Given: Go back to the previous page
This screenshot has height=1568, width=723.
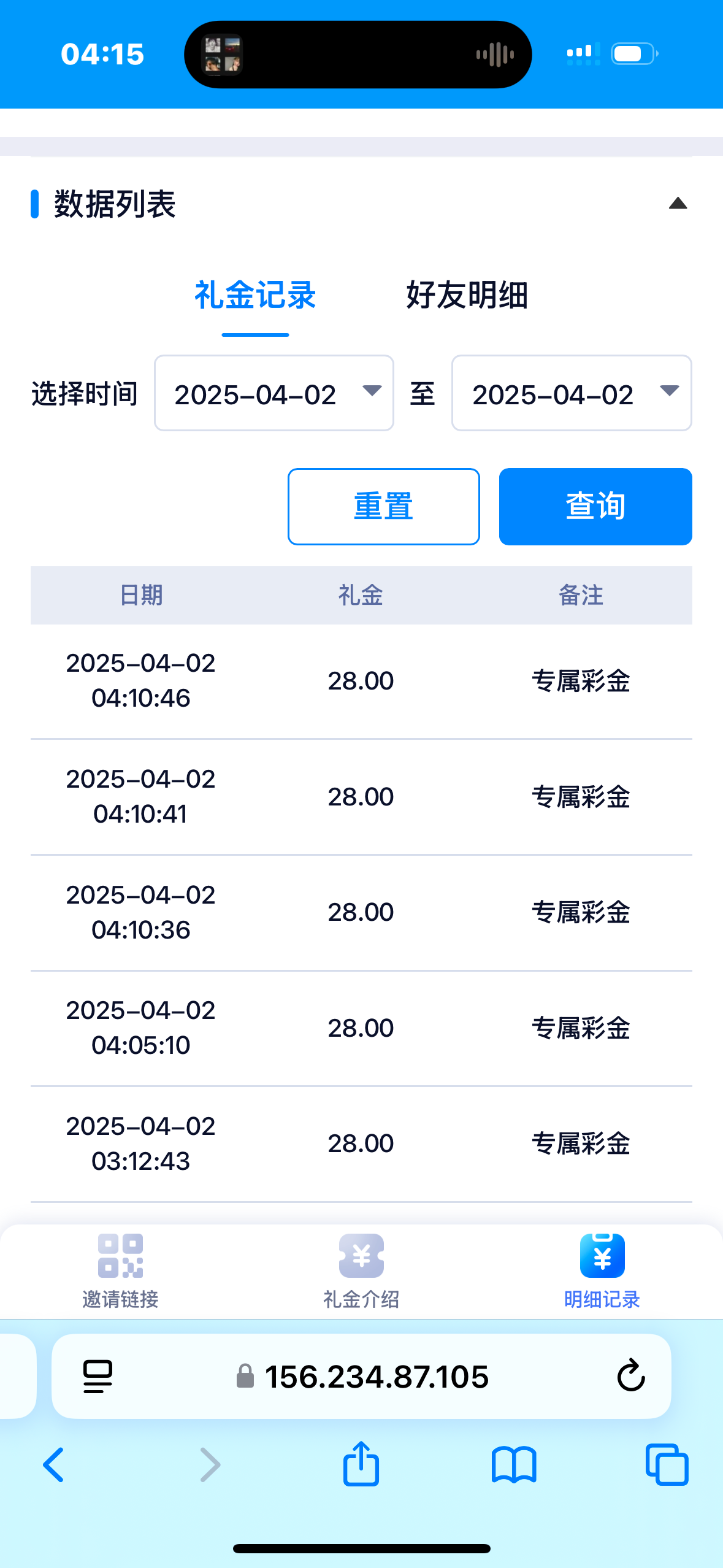Looking at the screenshot, I should tap(53, 1465).
